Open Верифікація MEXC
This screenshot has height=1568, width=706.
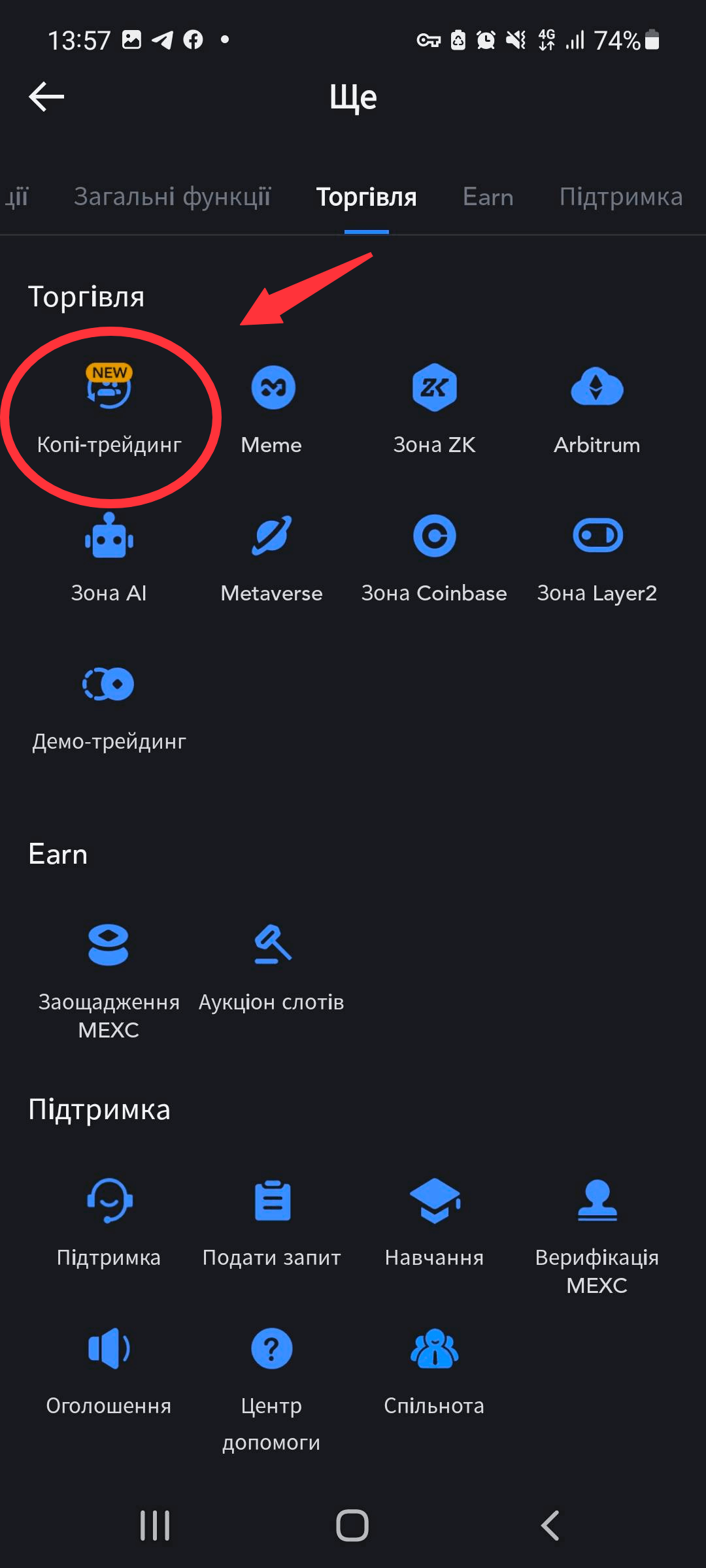pos(597,1228)
